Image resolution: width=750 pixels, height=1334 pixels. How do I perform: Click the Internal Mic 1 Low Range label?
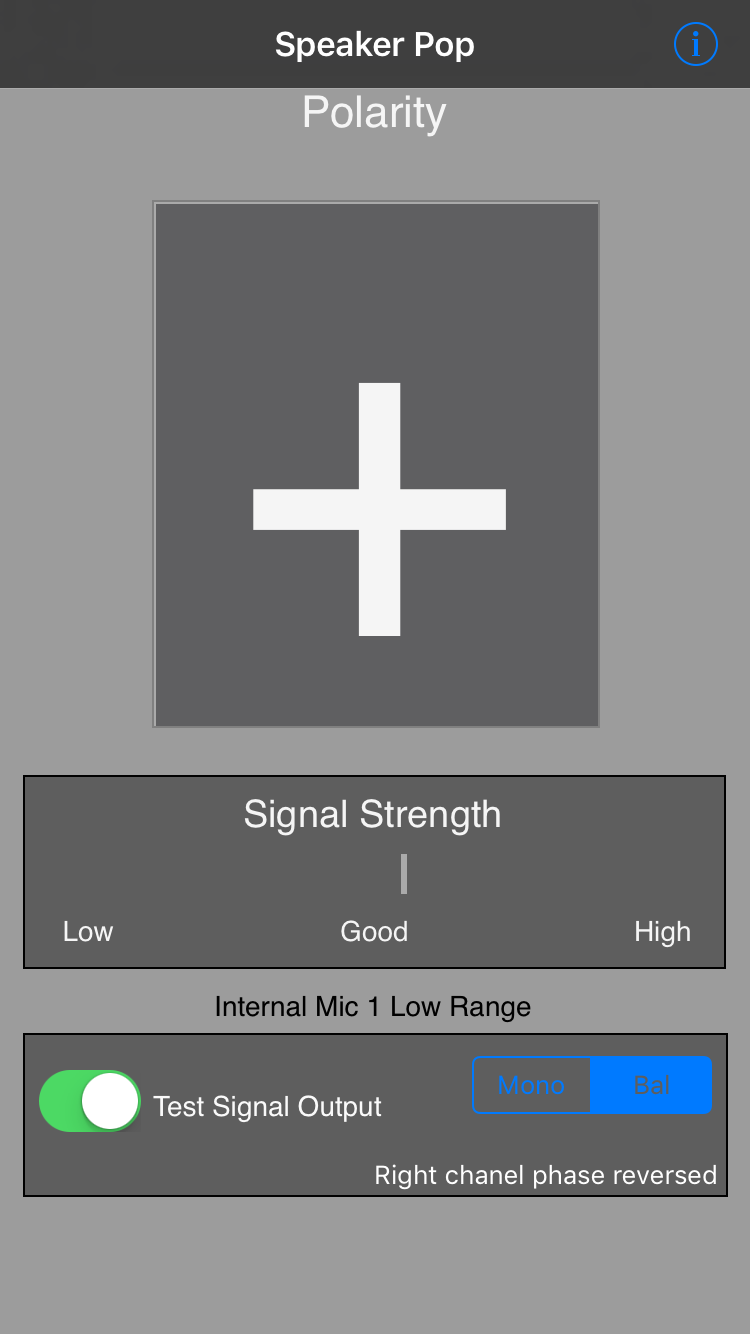(x=373, y=1006)
